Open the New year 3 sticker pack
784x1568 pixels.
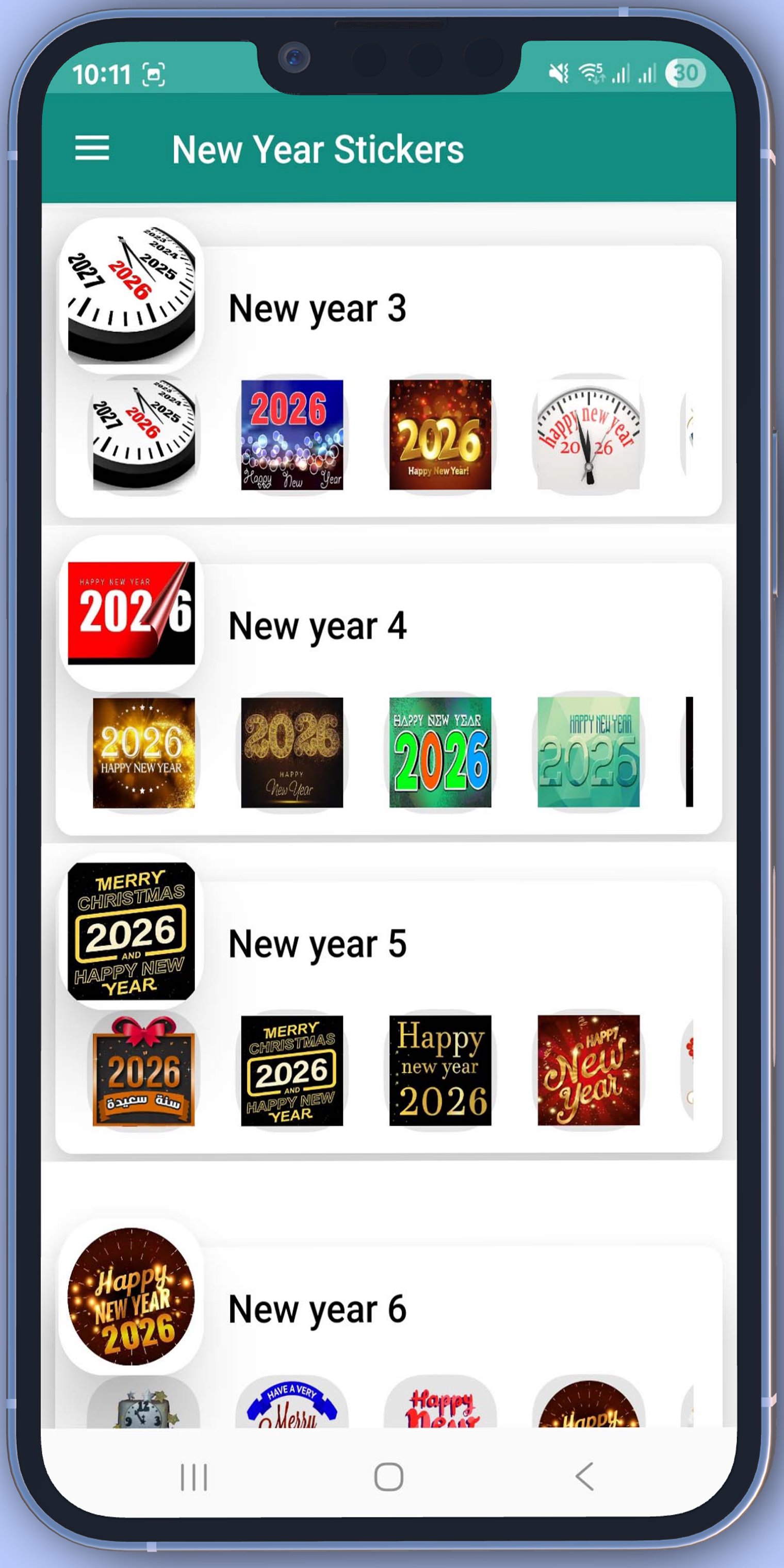(x=317, y=308)
